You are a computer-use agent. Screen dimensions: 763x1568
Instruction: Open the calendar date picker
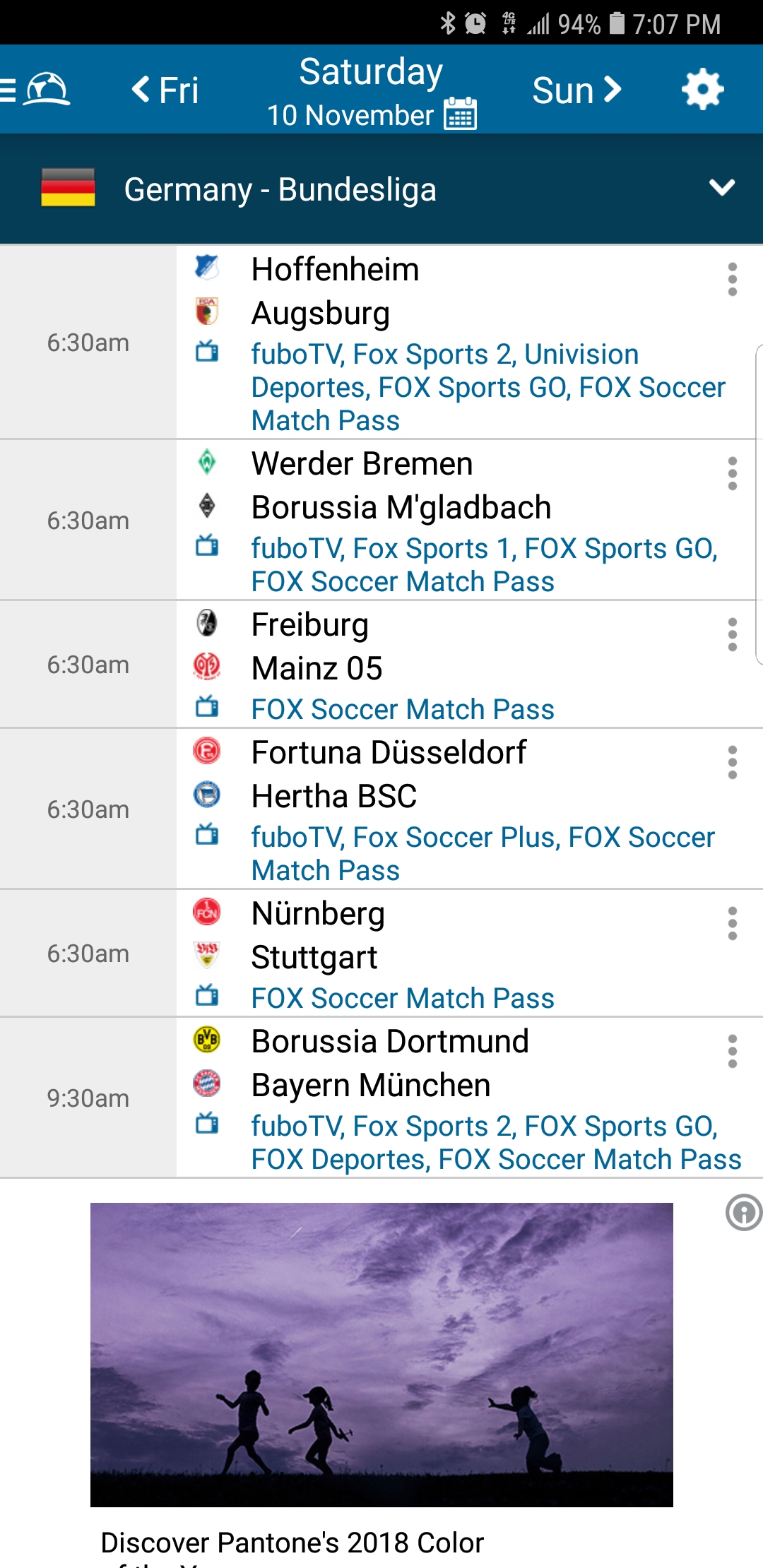(x=460, y=114)
